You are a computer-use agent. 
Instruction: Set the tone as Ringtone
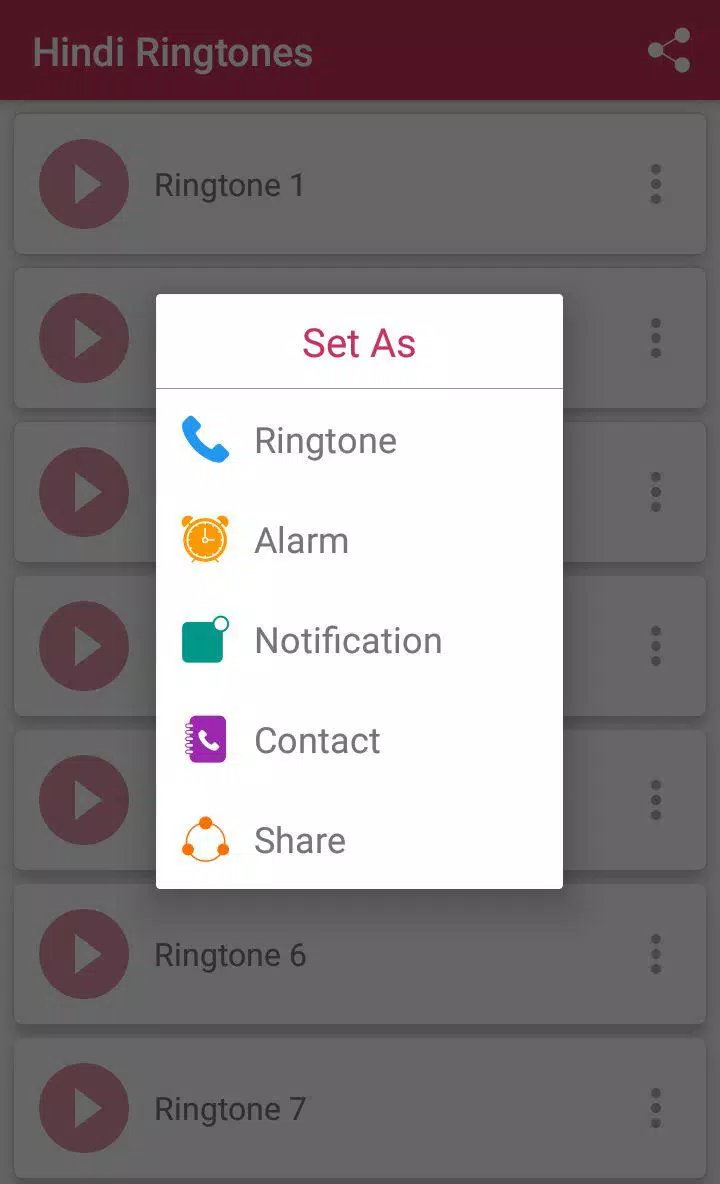point(325,441)
